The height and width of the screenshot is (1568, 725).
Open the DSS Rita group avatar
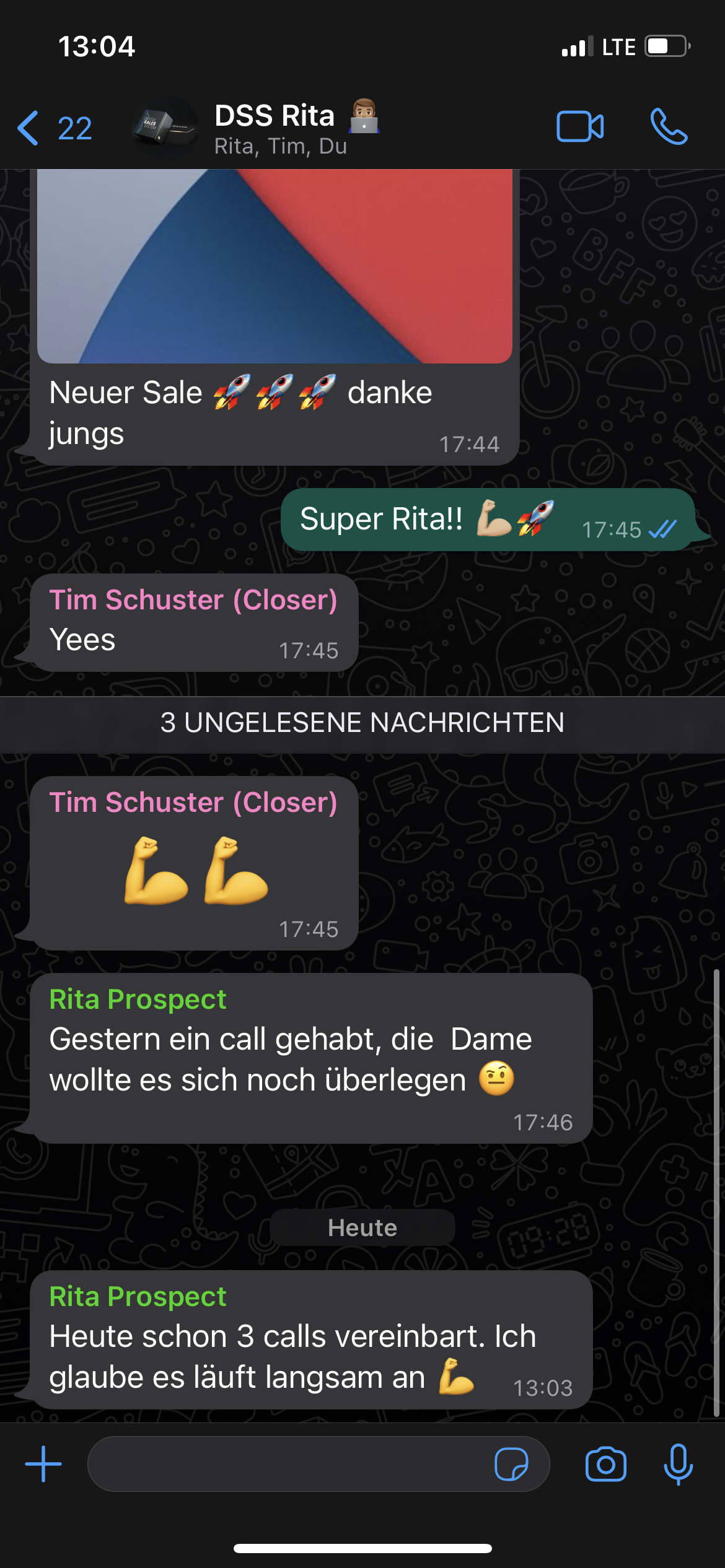click(165, 128)
